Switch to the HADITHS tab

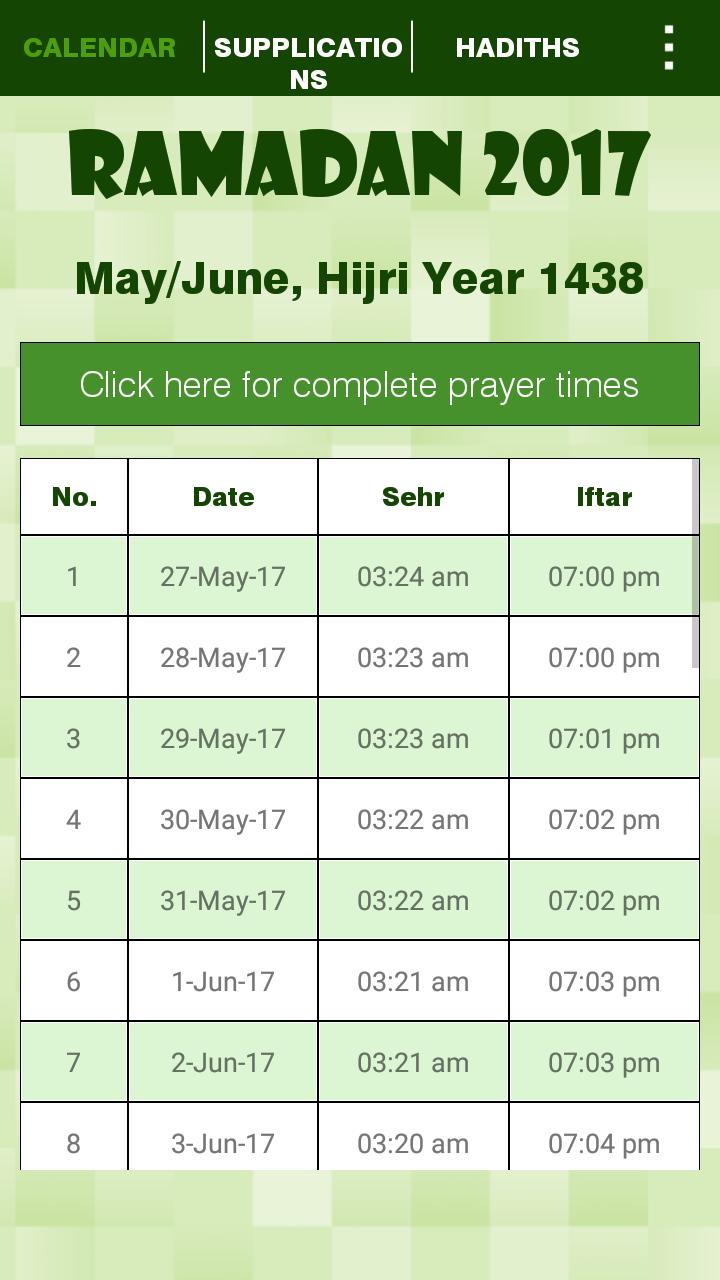(517, 47)
